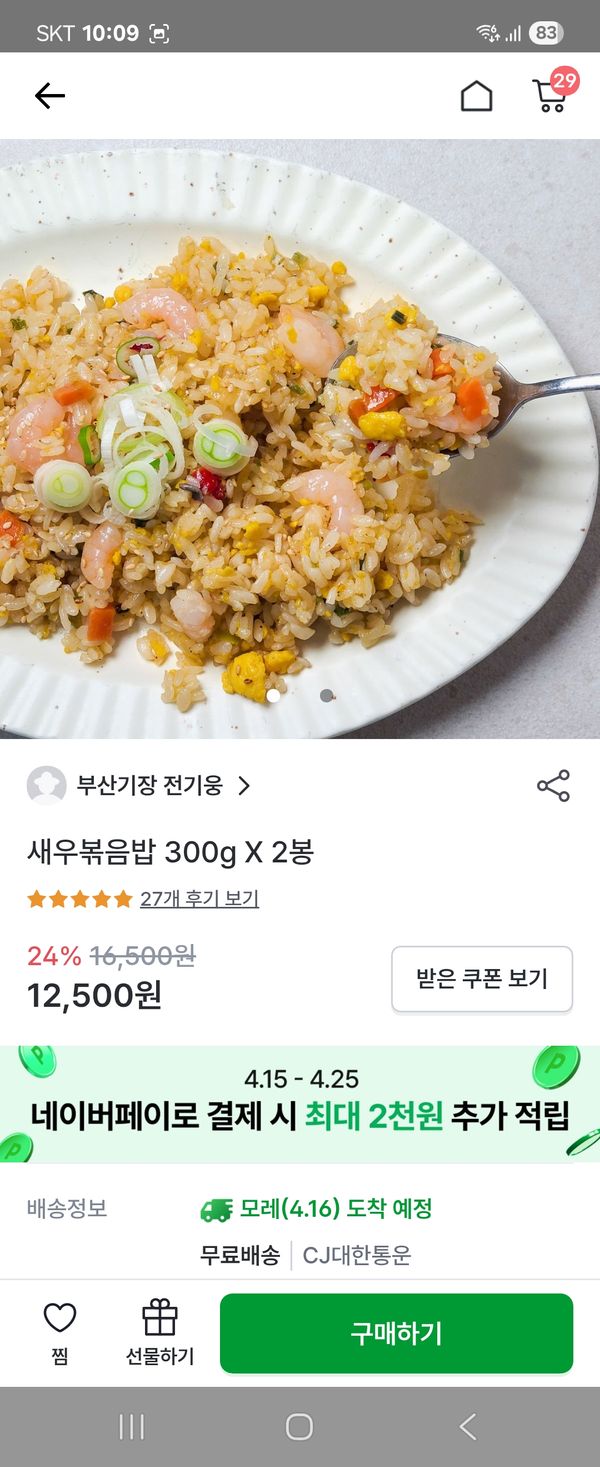The height and width of the screenshot is (1467, 600).
Task: Share this 새우볶음밥 product
Action: click(x=553, y=786)
